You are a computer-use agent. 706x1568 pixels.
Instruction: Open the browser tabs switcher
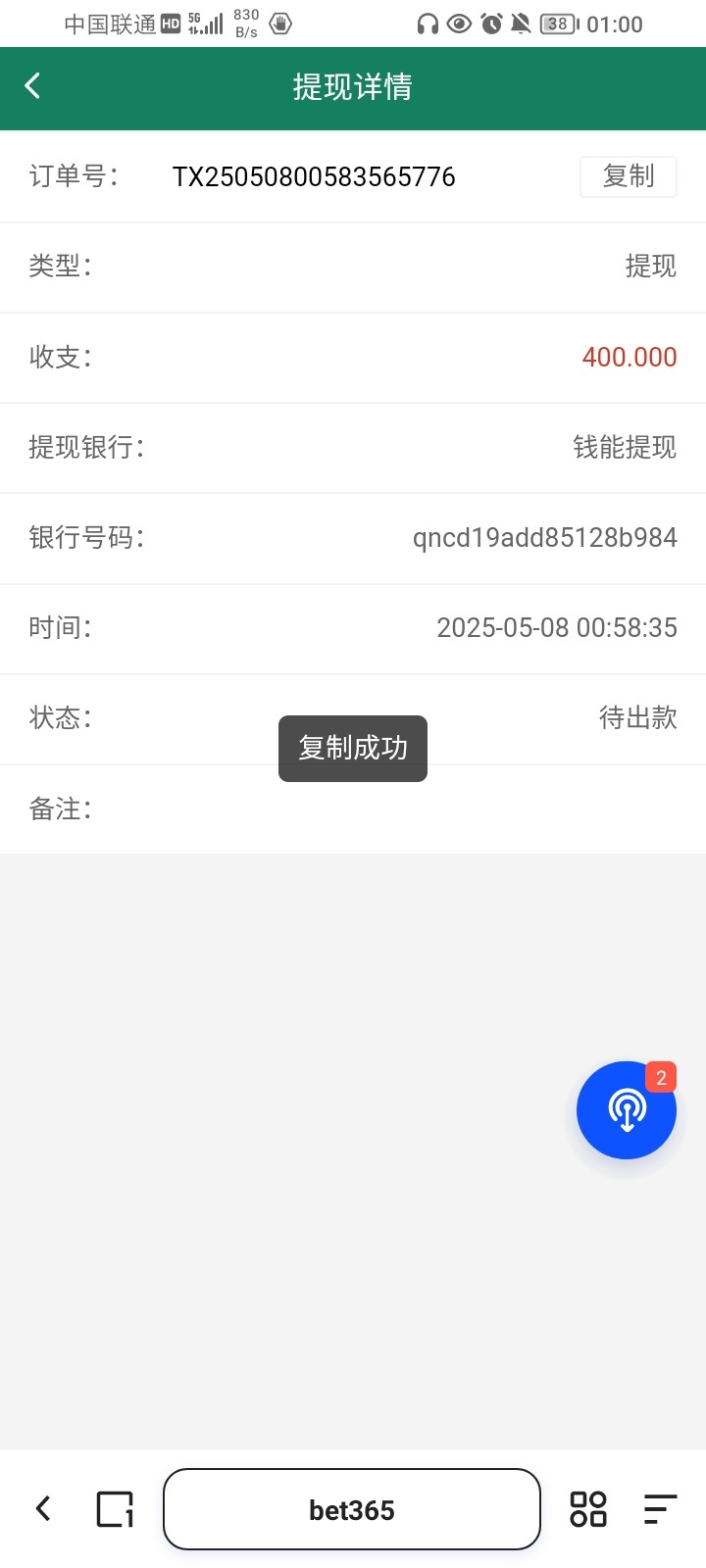pyautogui.click(x=115, y=1509)
